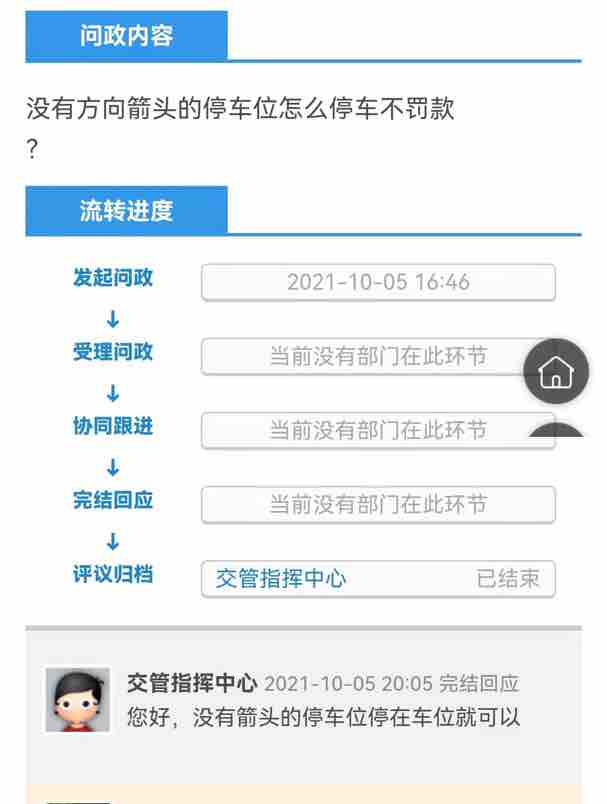607x804 pixels.
Task: Tap the 交管指挥中心 avatar
Action: 77,700
